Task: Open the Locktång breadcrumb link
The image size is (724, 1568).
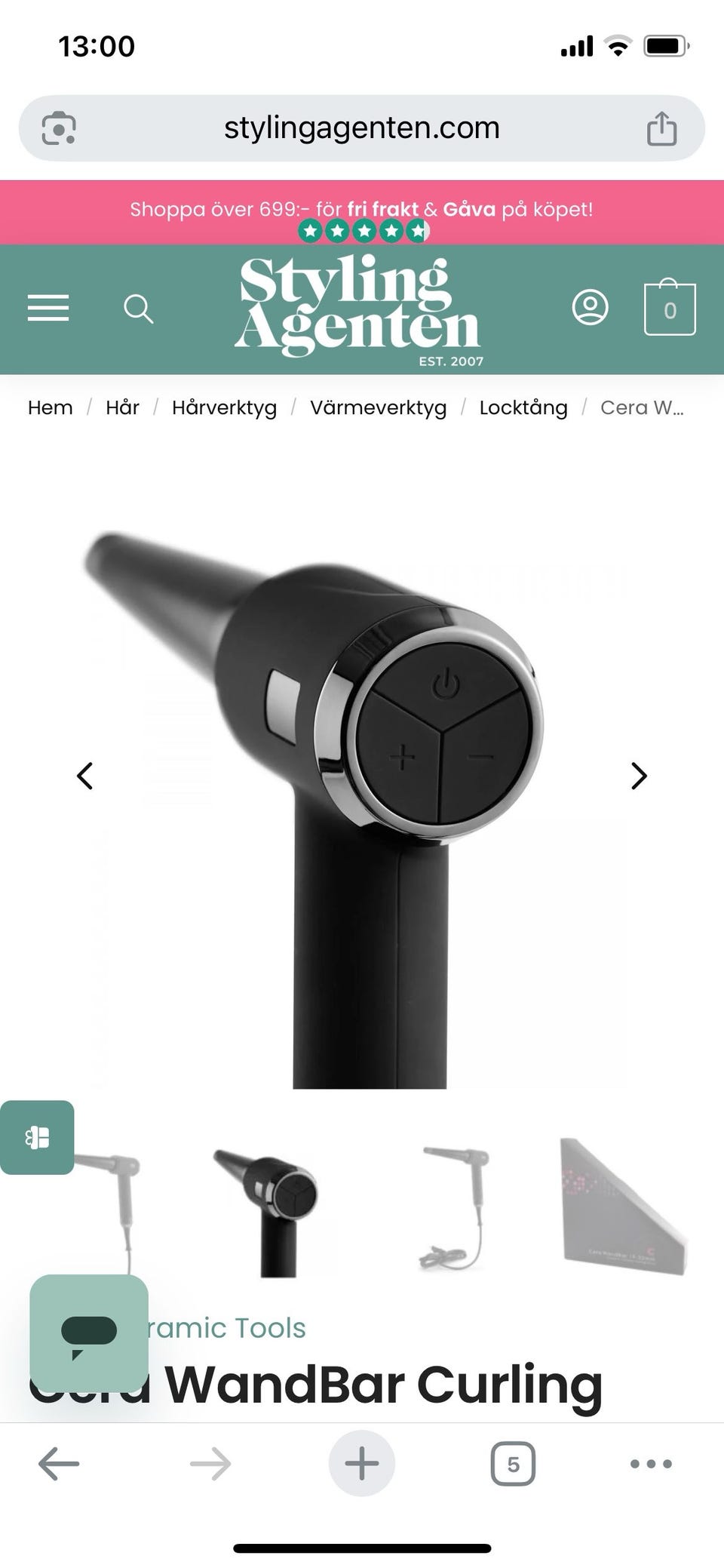Action: pos(523,408)
